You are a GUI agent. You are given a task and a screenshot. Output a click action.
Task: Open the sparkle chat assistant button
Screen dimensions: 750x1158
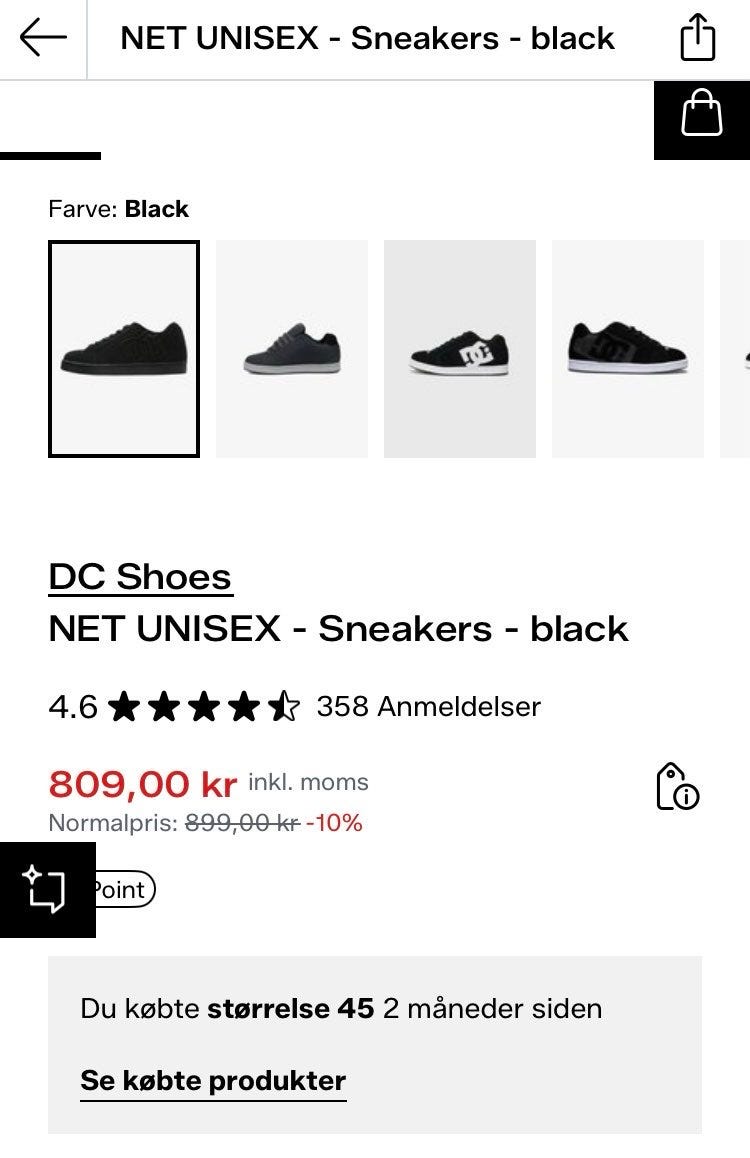click(x=47, y=890)
